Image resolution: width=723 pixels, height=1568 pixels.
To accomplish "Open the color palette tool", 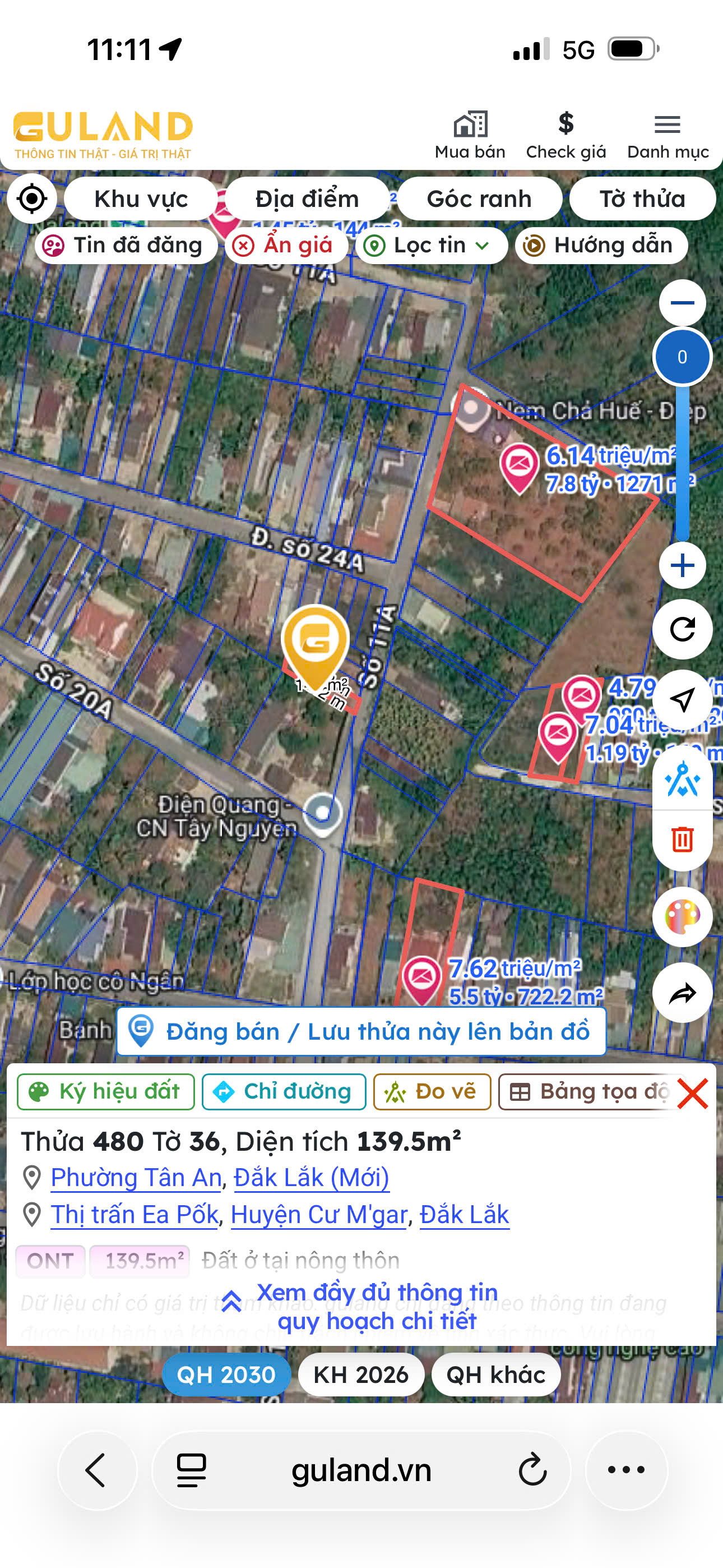I will click(682, 916).
